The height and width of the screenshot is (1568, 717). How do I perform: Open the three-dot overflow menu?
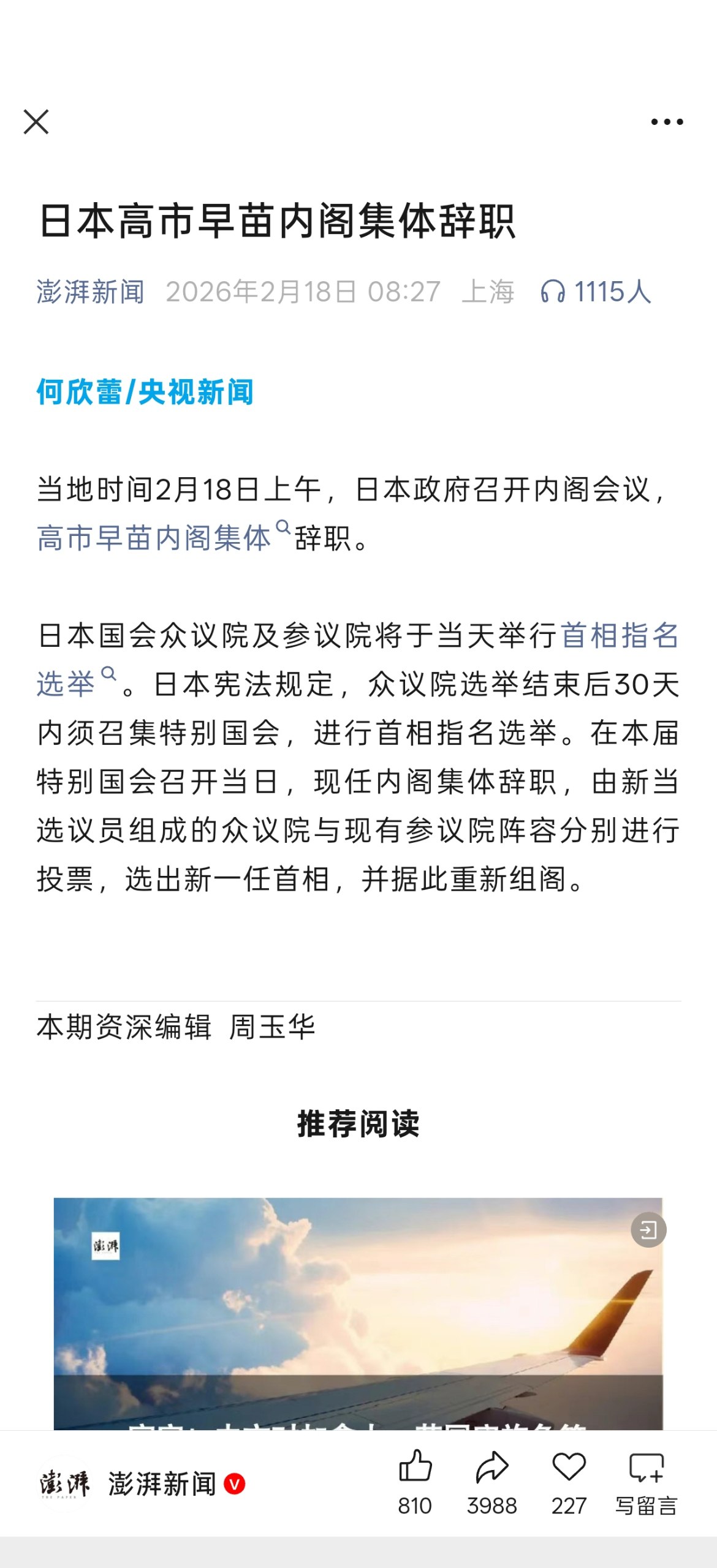click(667, 122)
